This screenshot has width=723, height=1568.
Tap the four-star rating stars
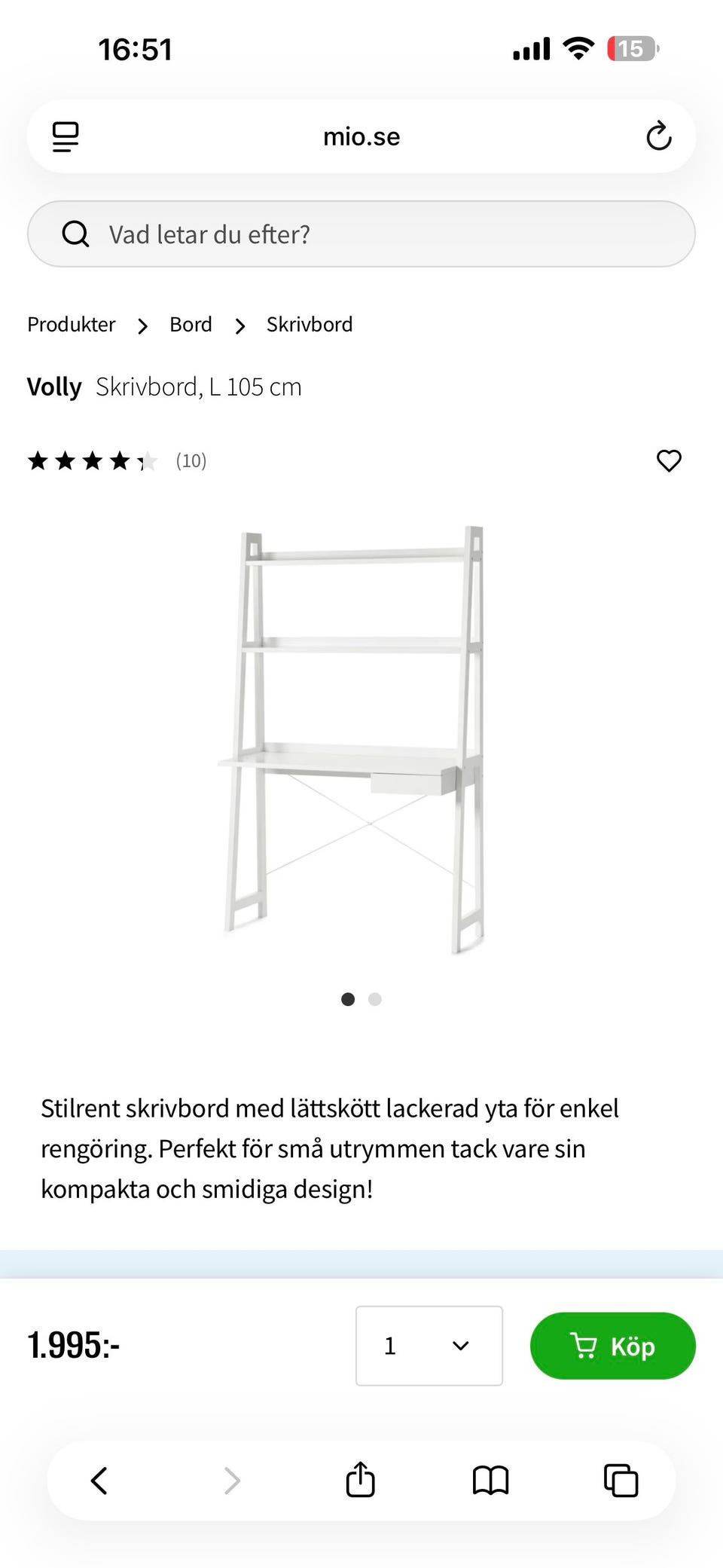tap(90, 460)
